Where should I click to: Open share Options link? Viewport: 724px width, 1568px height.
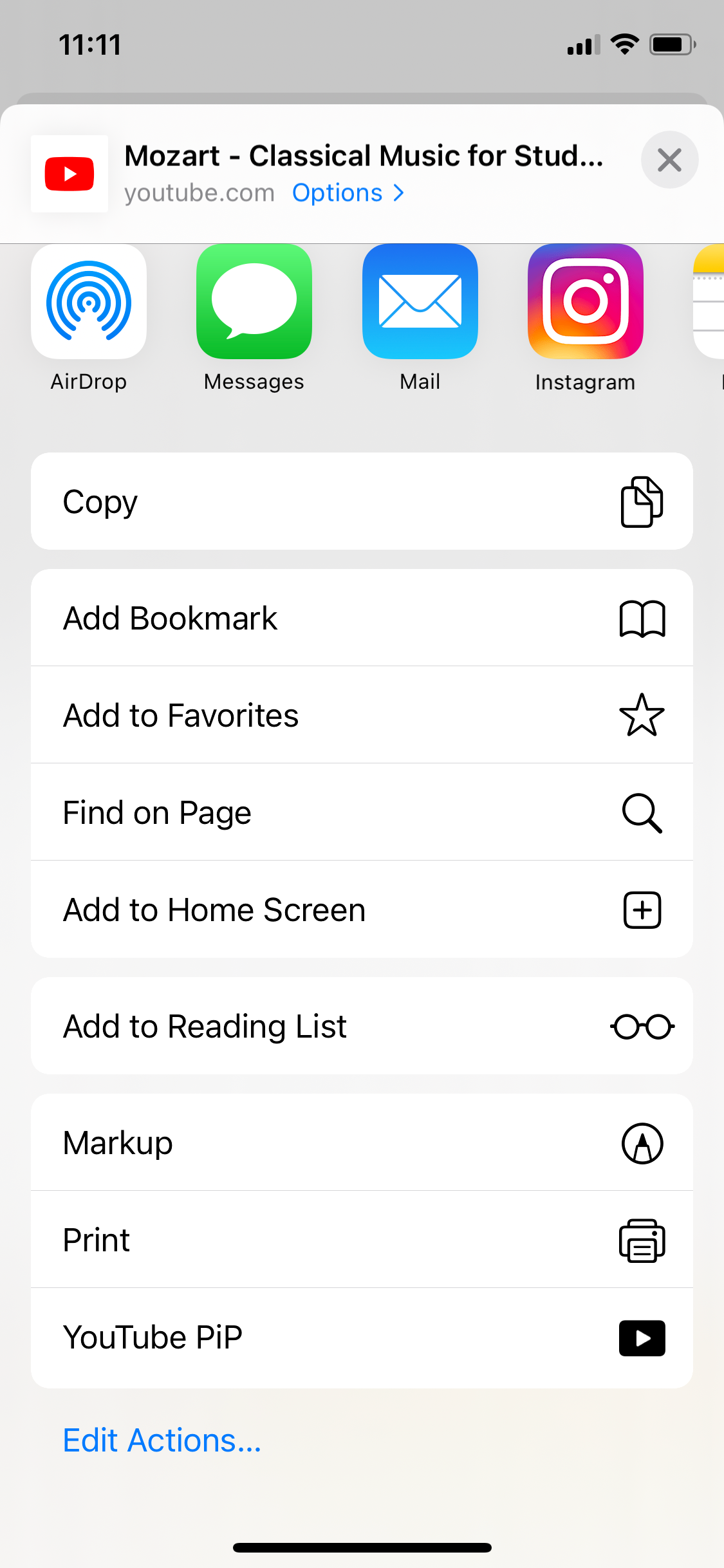click(348, 193)
